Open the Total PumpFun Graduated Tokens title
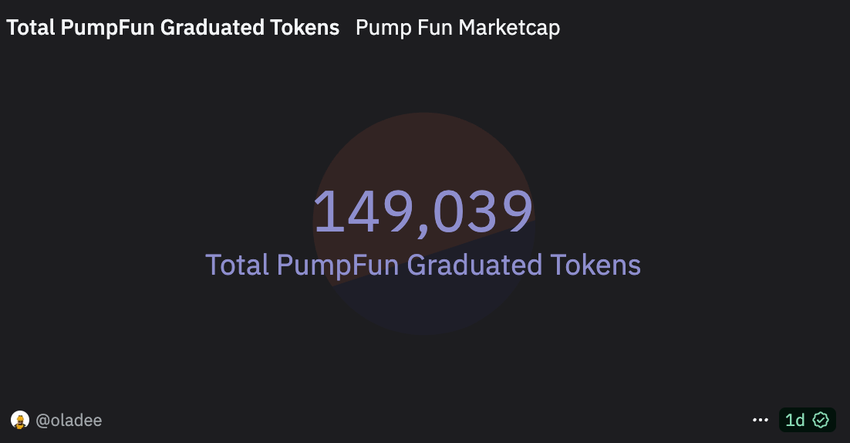850x443 pixels. point(173,28)
